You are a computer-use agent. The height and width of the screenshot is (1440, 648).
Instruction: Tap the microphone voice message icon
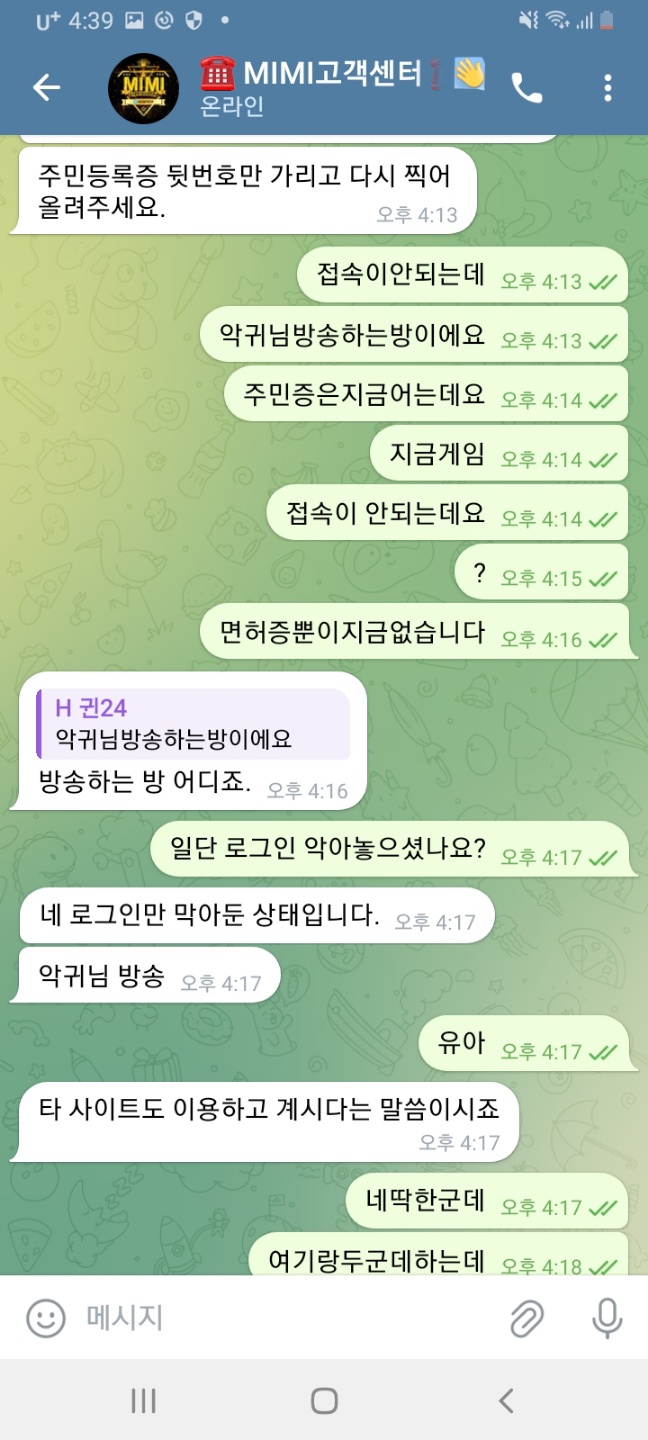click(606, 1318)
